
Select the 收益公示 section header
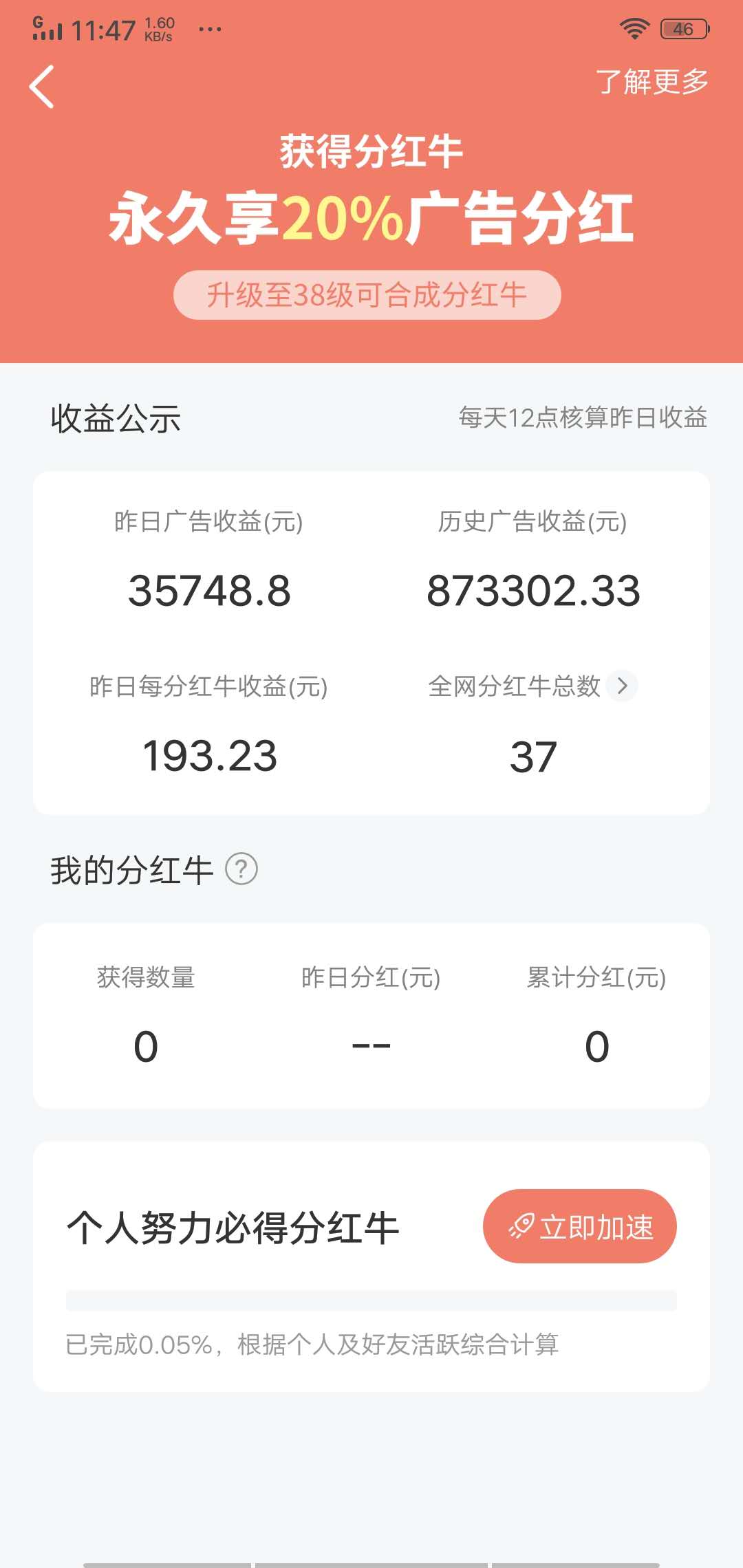[114, 420]
